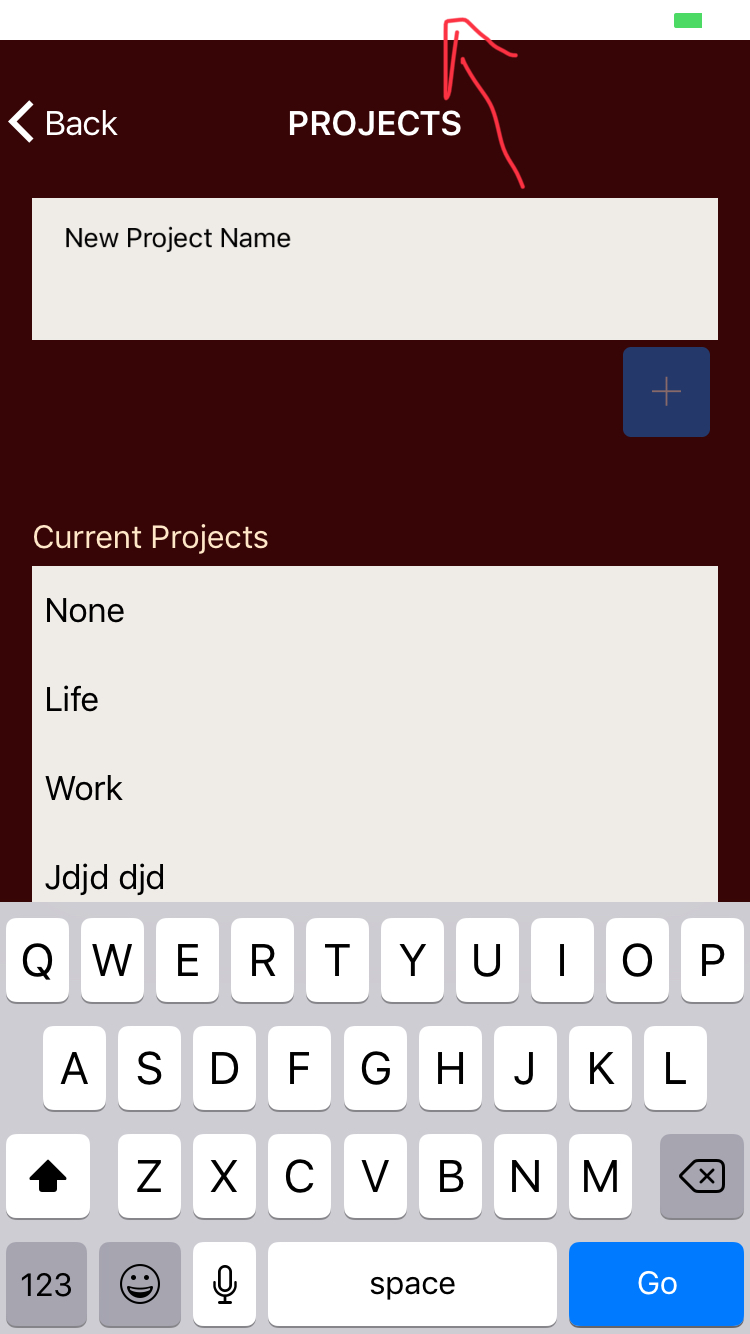Viewport: 750px width, 1334px height.
Task: Go back using the Back button
Action: coord(64,123)
